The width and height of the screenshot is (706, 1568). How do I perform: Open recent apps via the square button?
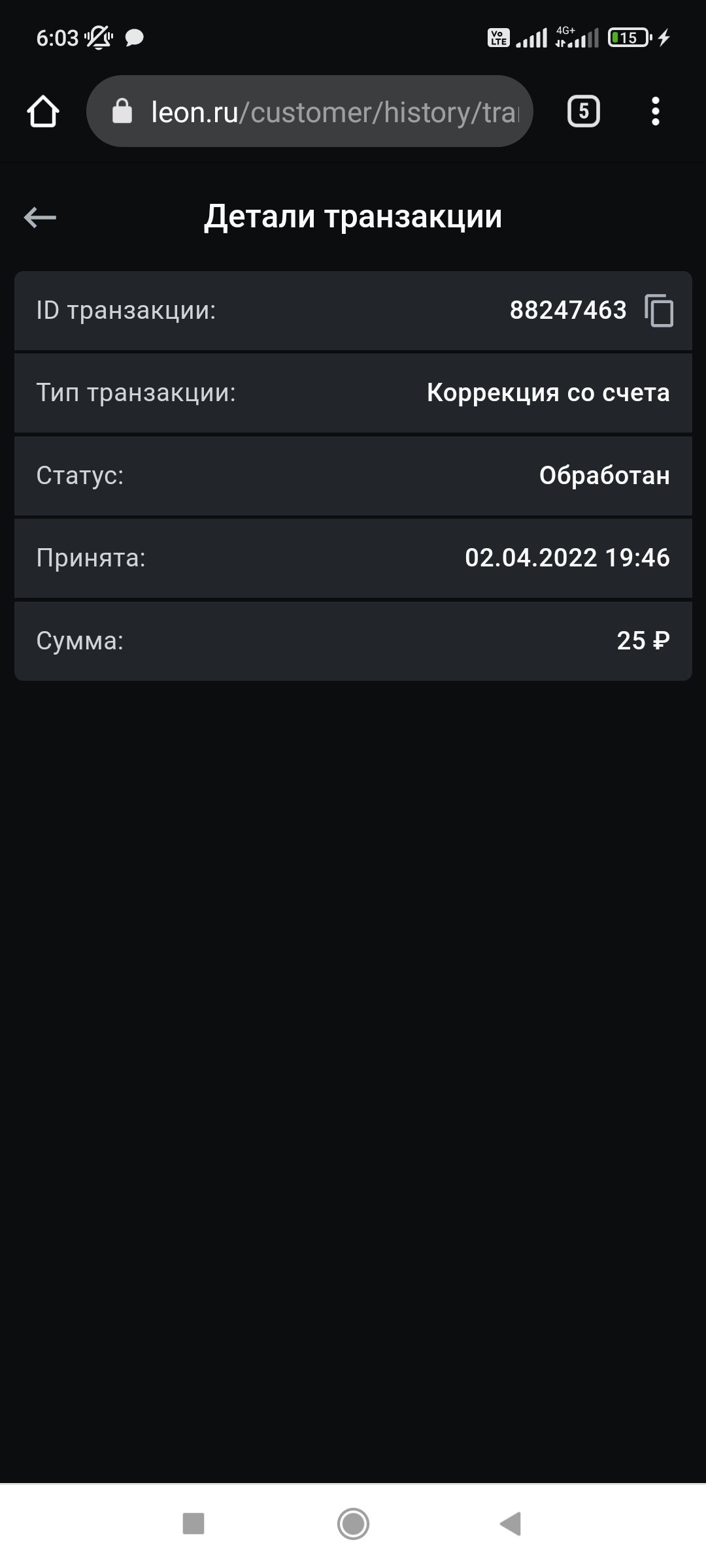[x=193, y=1524]
